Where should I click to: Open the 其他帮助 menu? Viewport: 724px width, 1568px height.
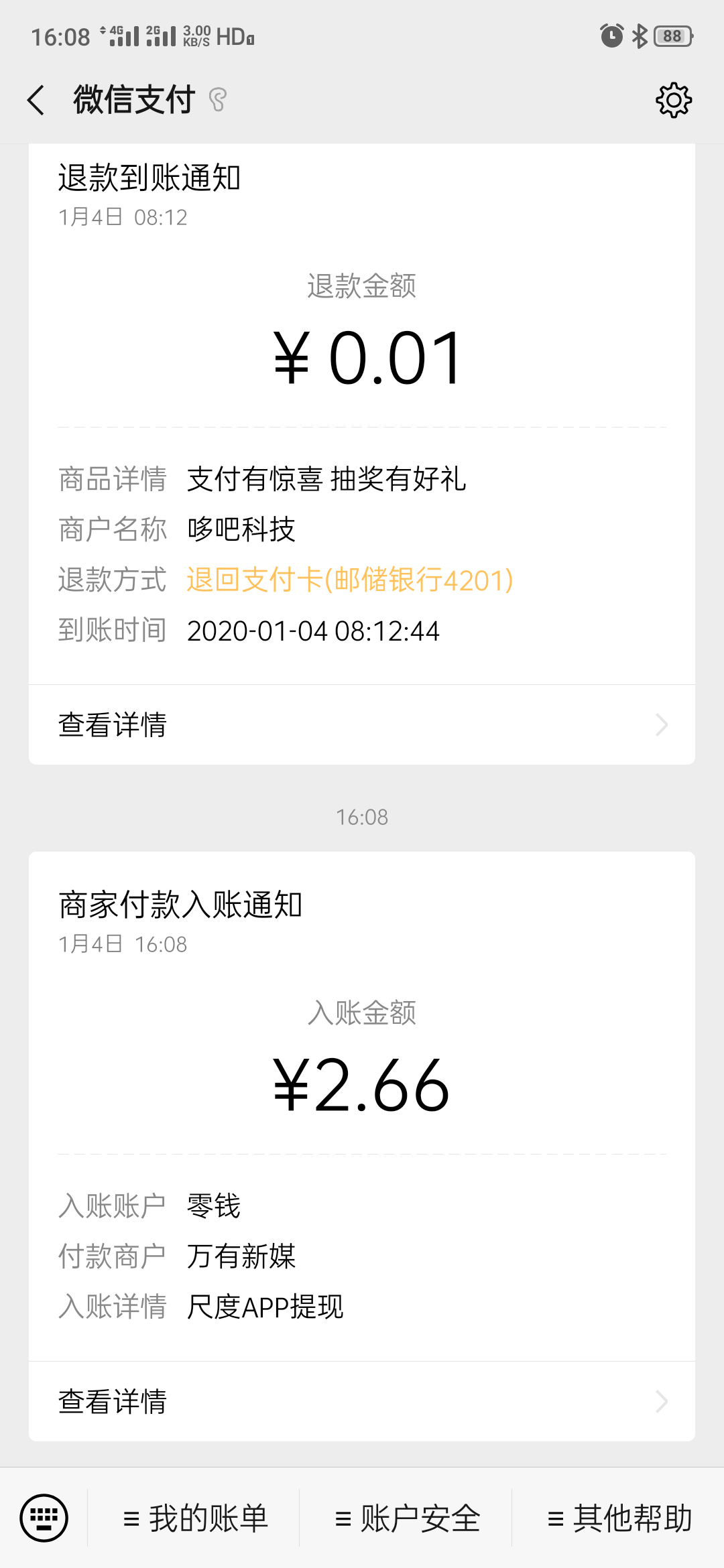point(618,1518)
